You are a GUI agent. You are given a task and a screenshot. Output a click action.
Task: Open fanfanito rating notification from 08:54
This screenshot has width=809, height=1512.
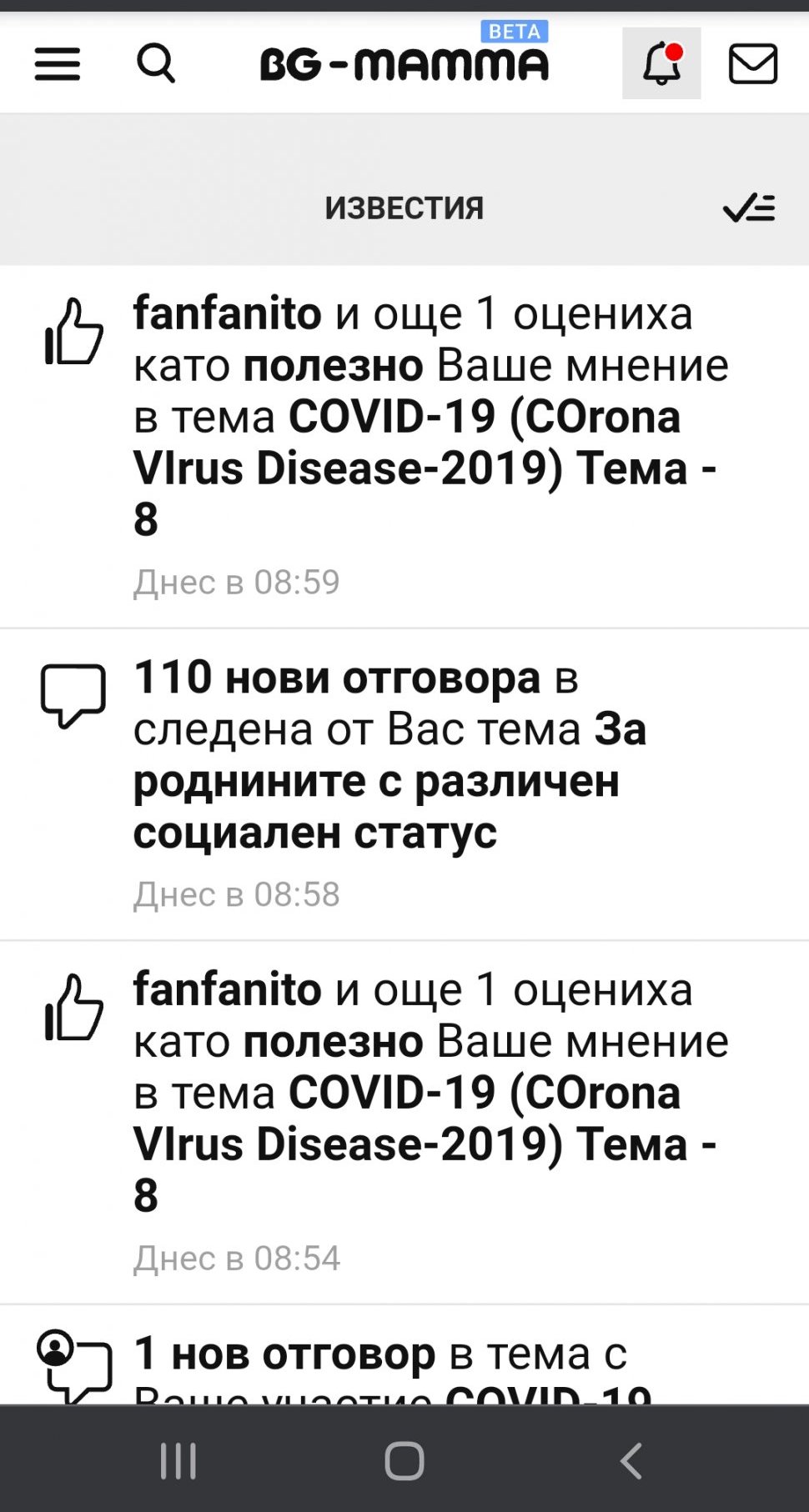[417, 1092]
